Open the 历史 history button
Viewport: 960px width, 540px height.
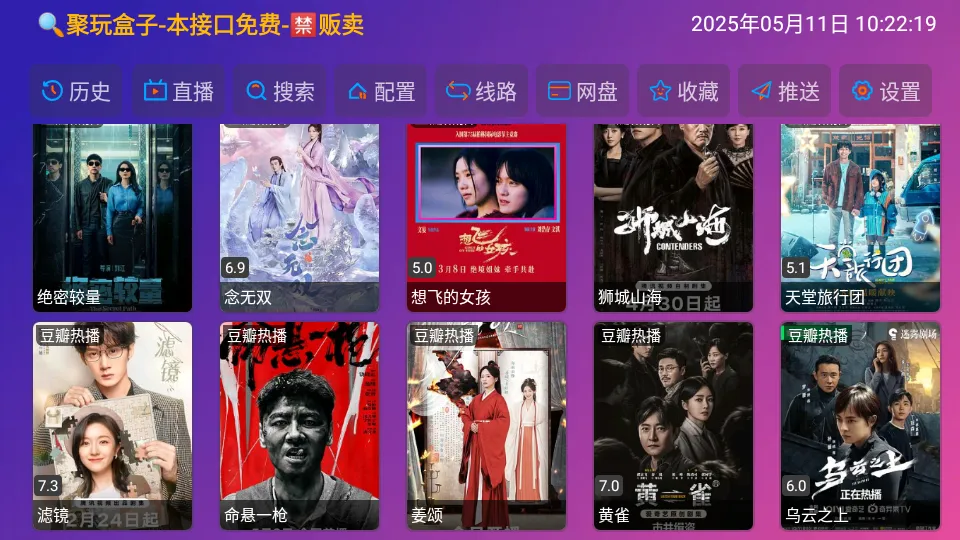[76, 92]
